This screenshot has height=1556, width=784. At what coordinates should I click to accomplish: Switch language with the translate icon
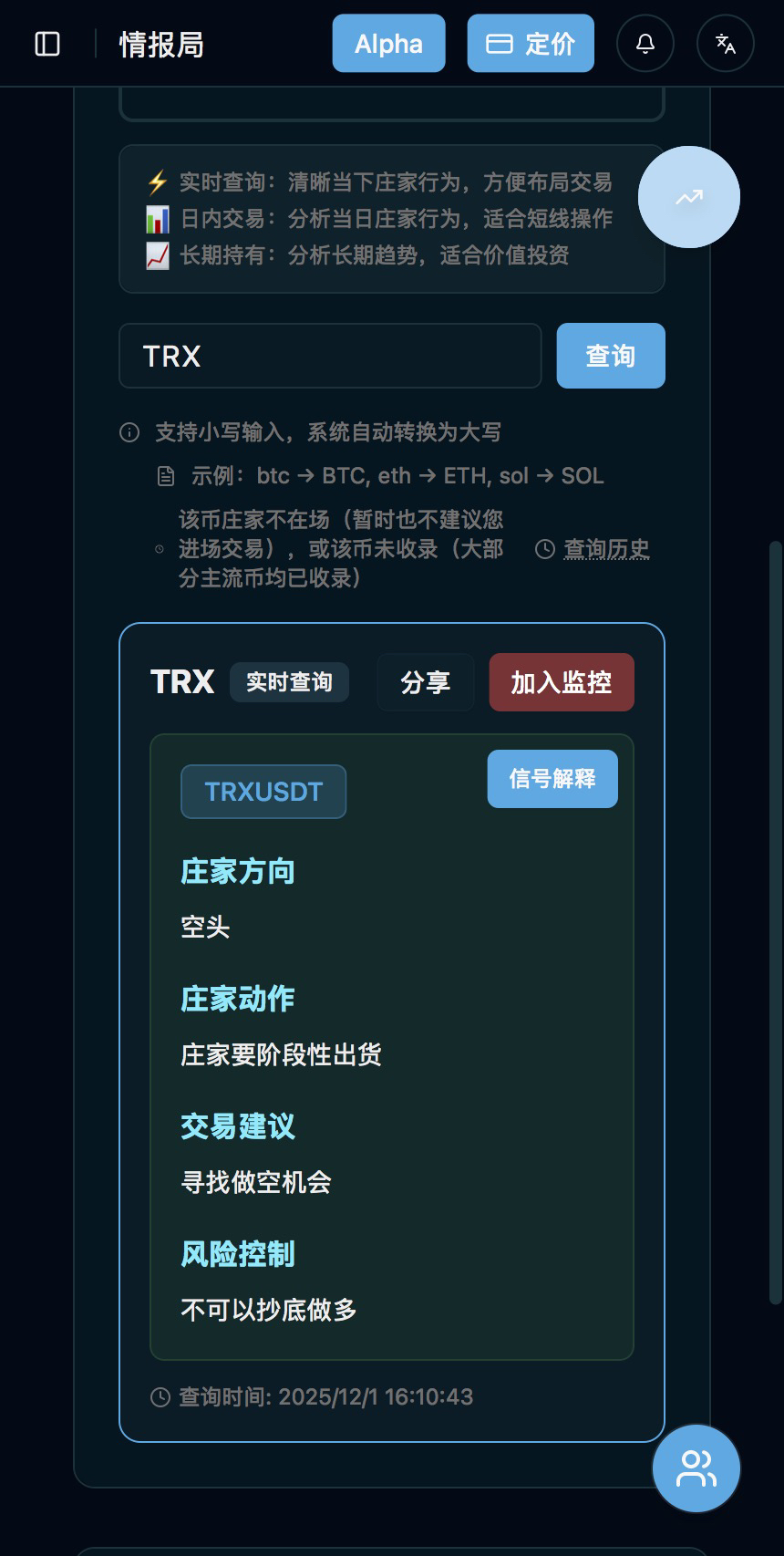tap(726, 44)
